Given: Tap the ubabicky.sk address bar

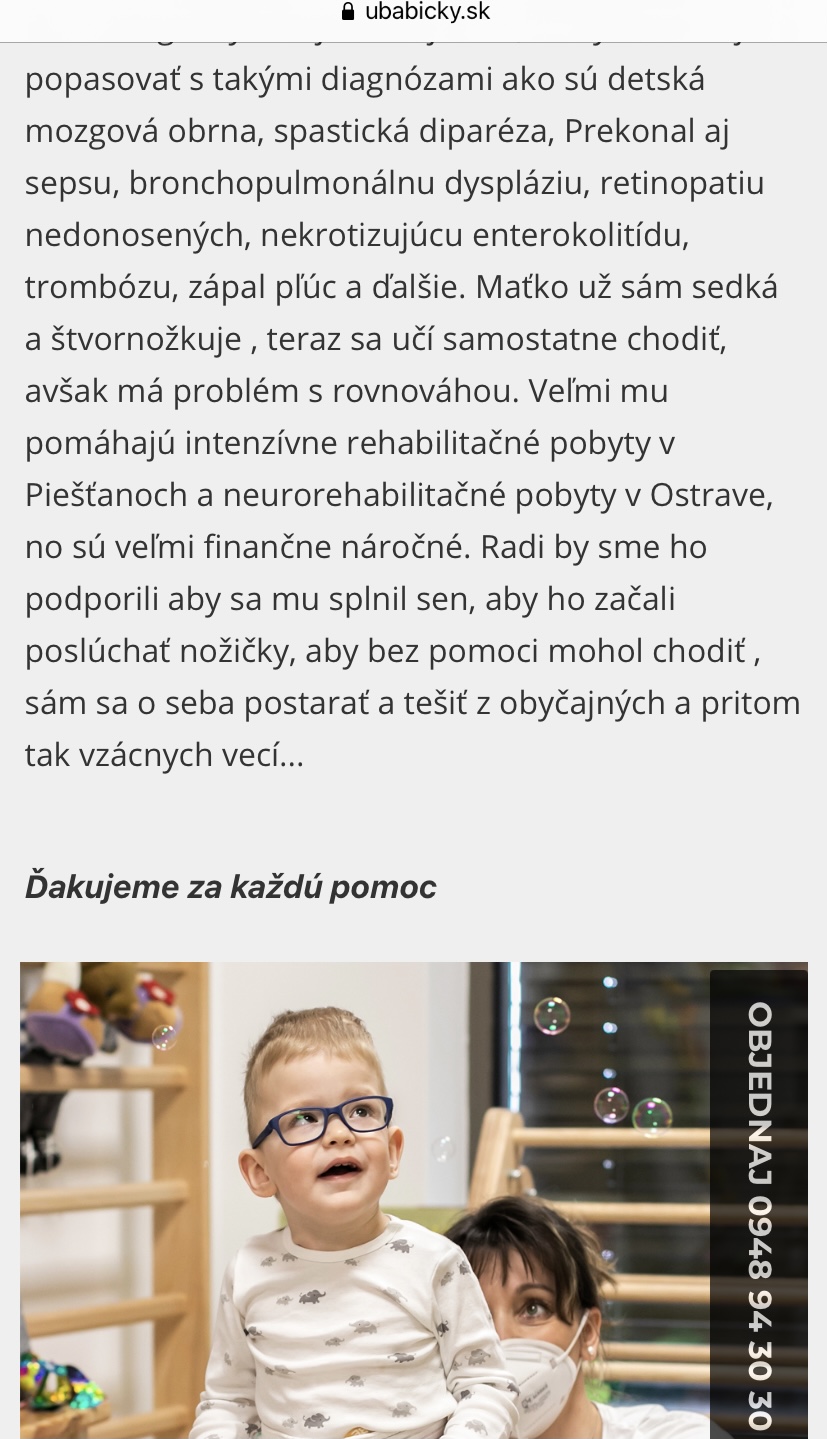Looking at the screenshot, I should (x=414, y=13).
